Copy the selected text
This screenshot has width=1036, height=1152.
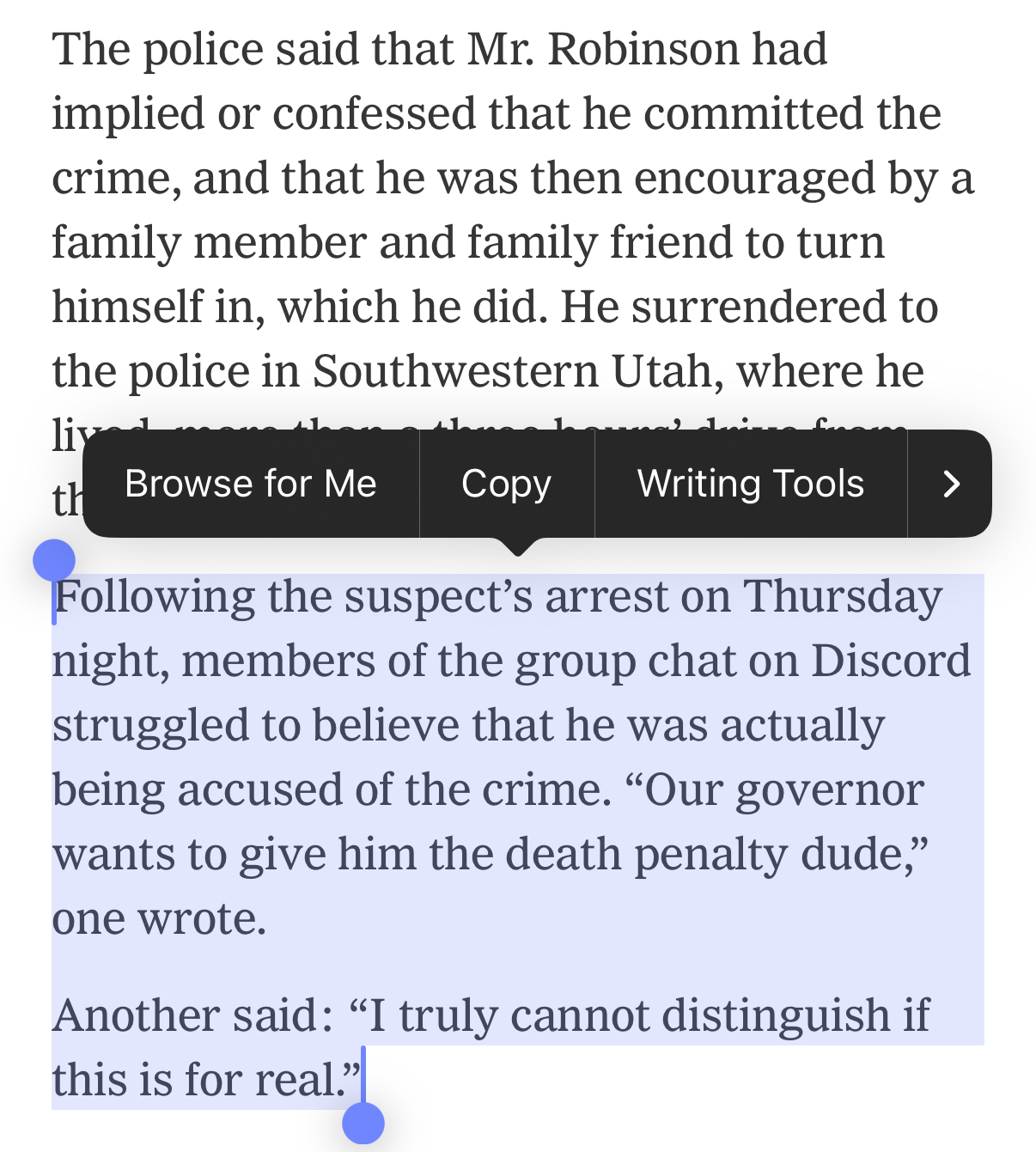point(506,484)
